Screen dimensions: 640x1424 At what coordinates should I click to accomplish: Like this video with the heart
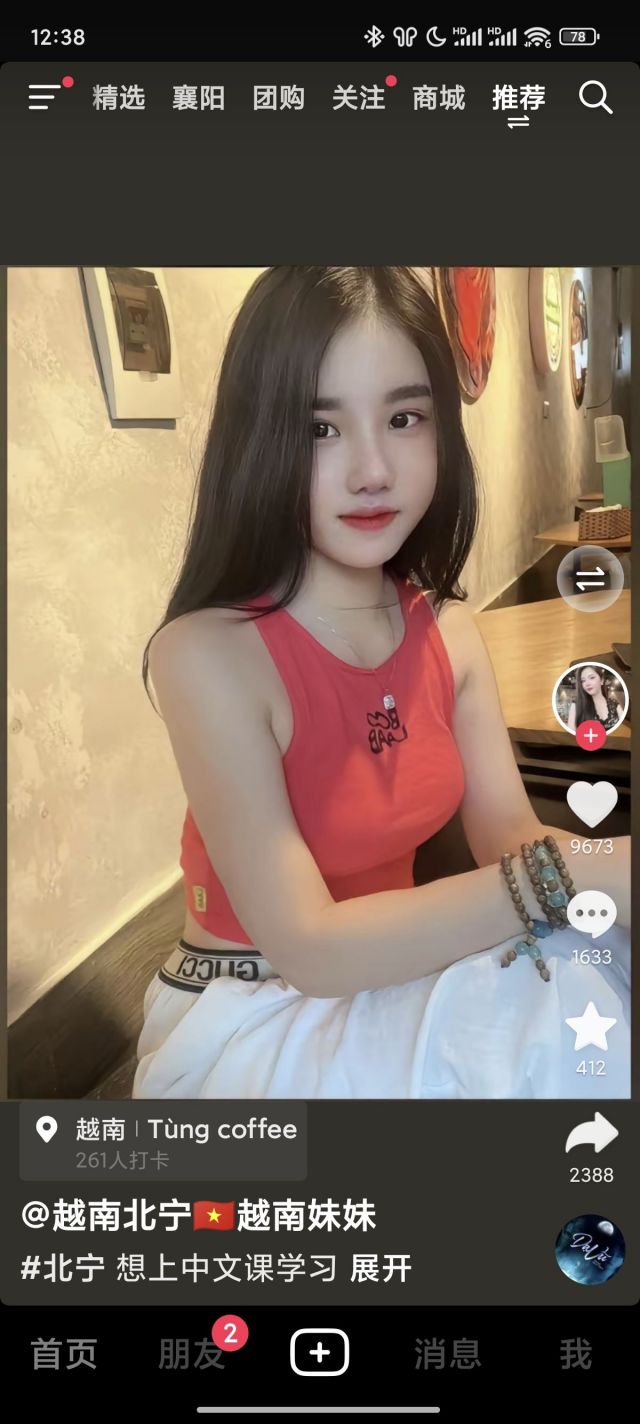pyautogui.click(x=591, y=804)
